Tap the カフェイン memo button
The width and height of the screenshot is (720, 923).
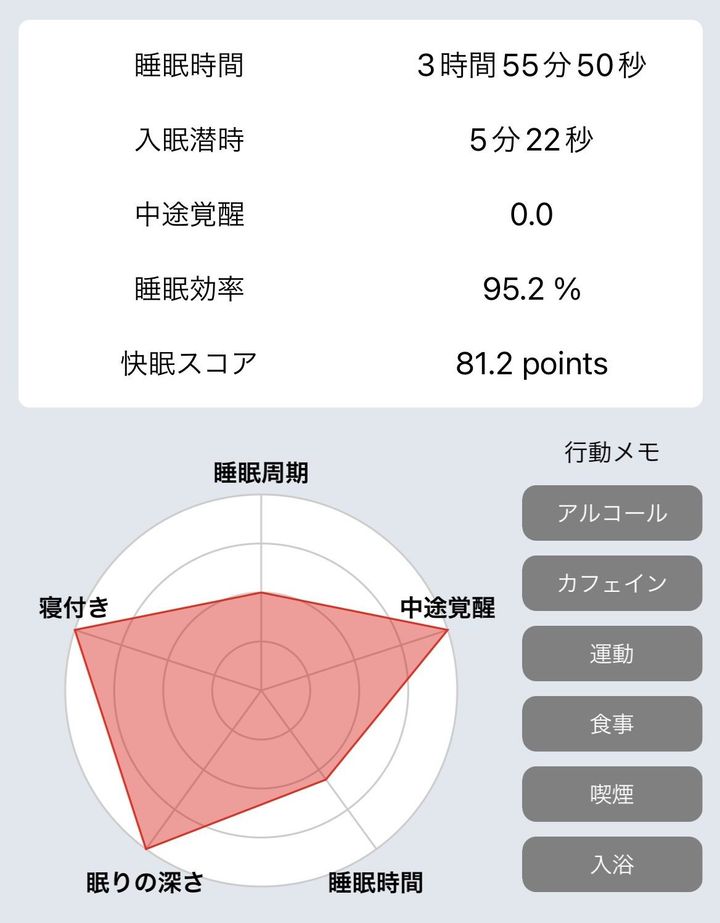click(x=612, y=583)
